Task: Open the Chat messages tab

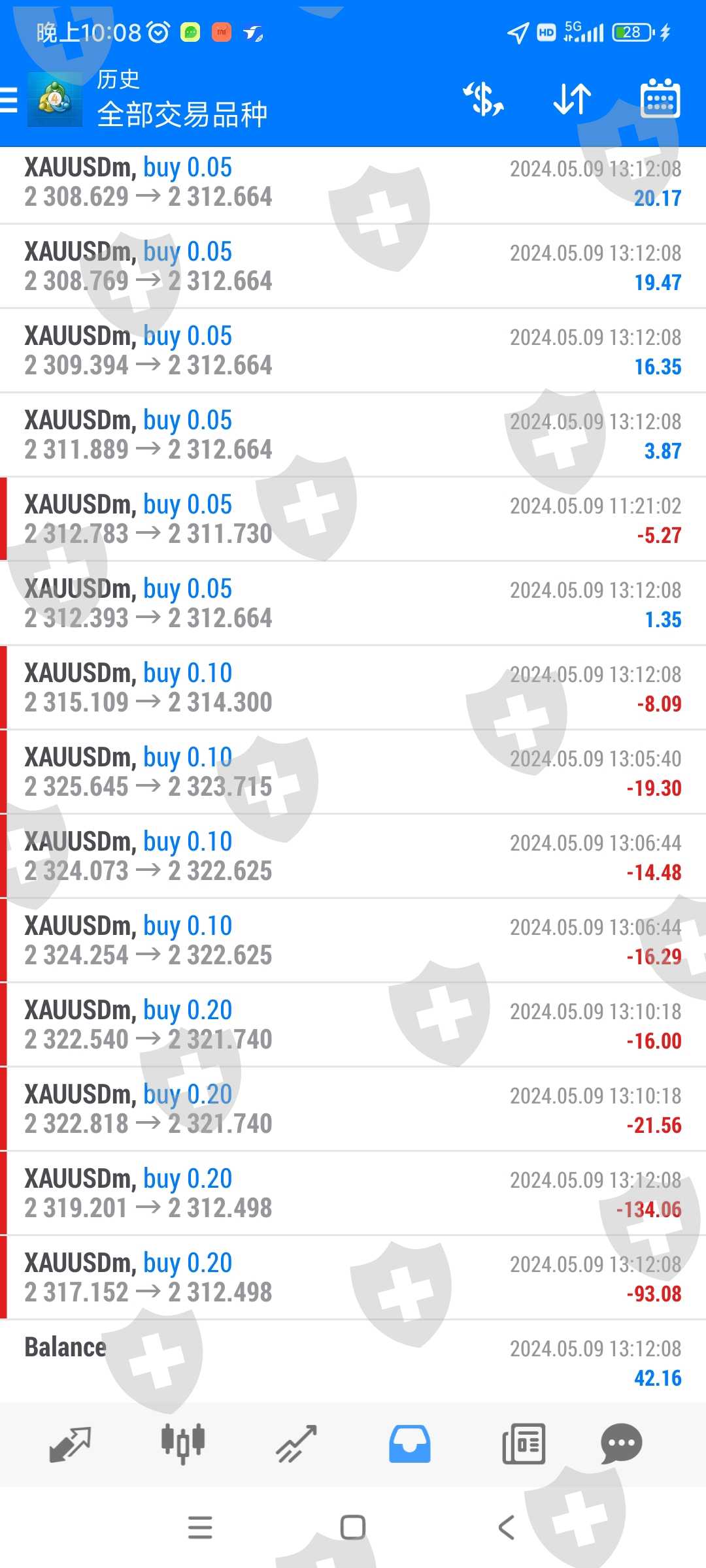Action: [621, 1444]
